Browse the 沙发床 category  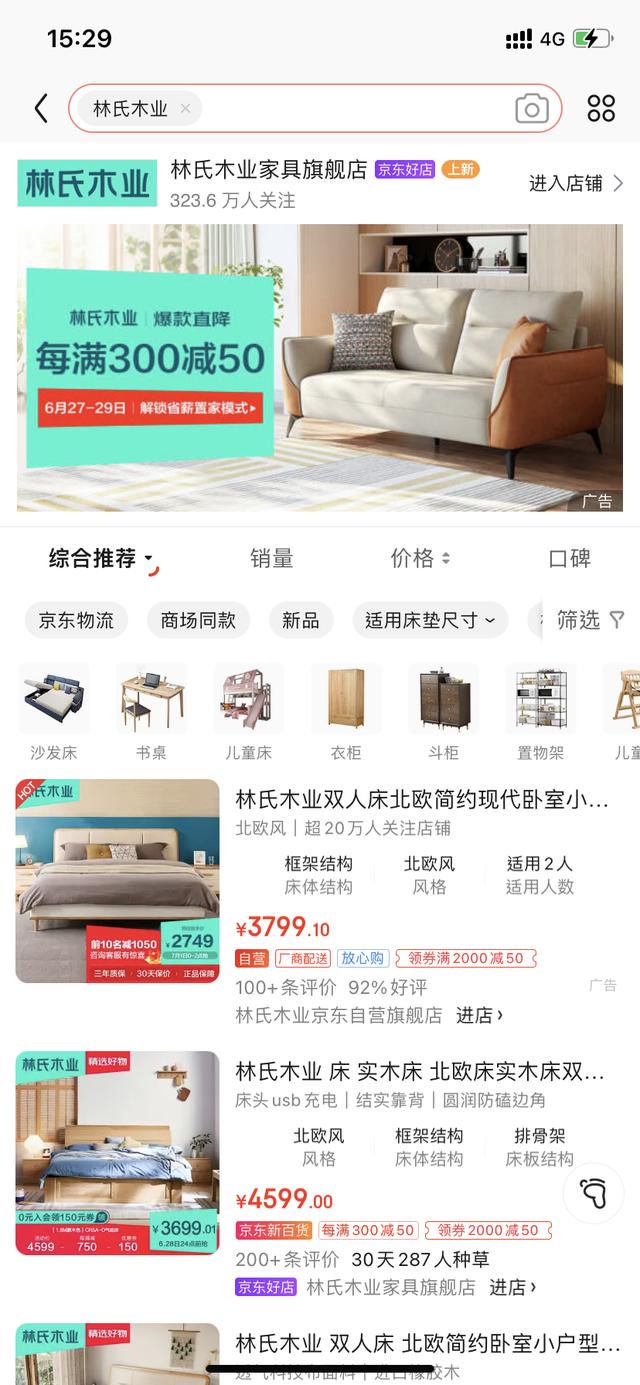tap(54, 711)
